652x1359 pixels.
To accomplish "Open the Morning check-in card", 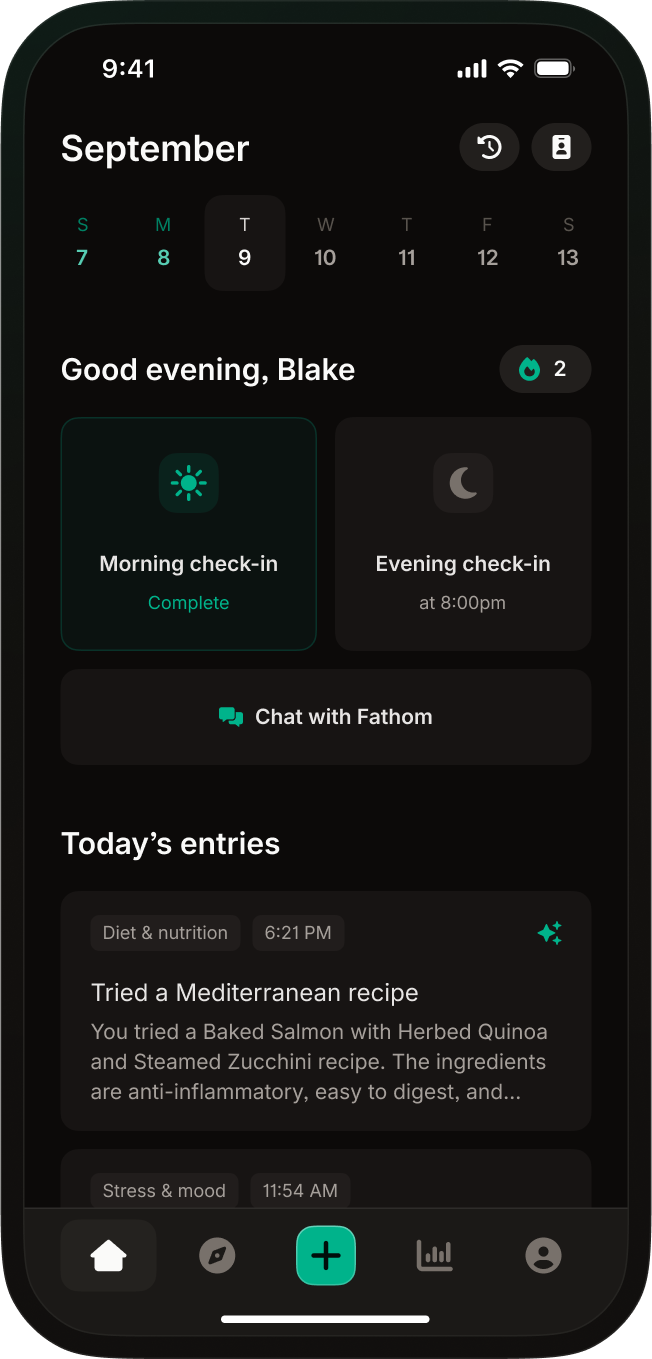I will (x=189, y=534).
